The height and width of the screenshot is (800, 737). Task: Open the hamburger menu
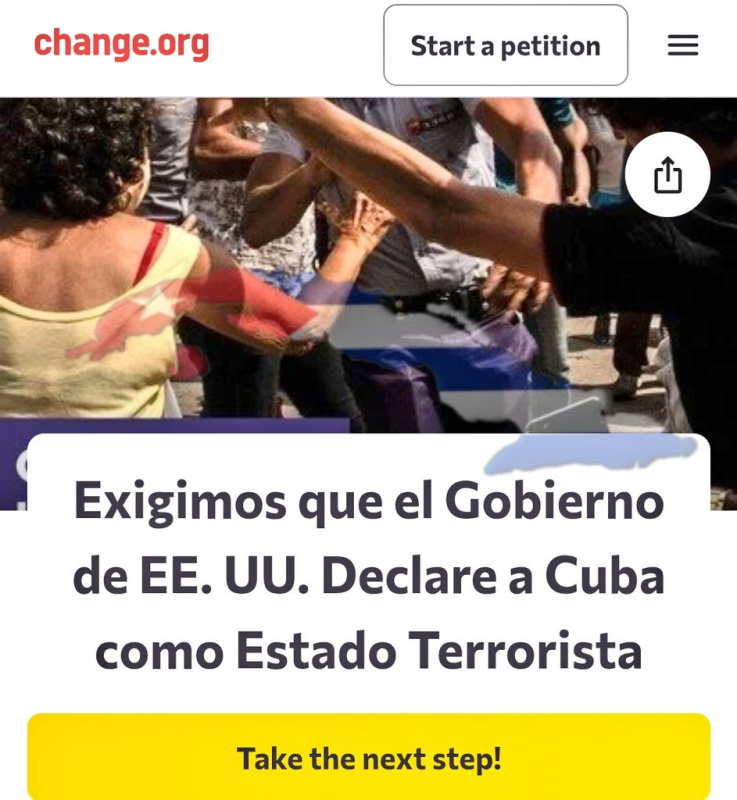[x=683, y=45]
